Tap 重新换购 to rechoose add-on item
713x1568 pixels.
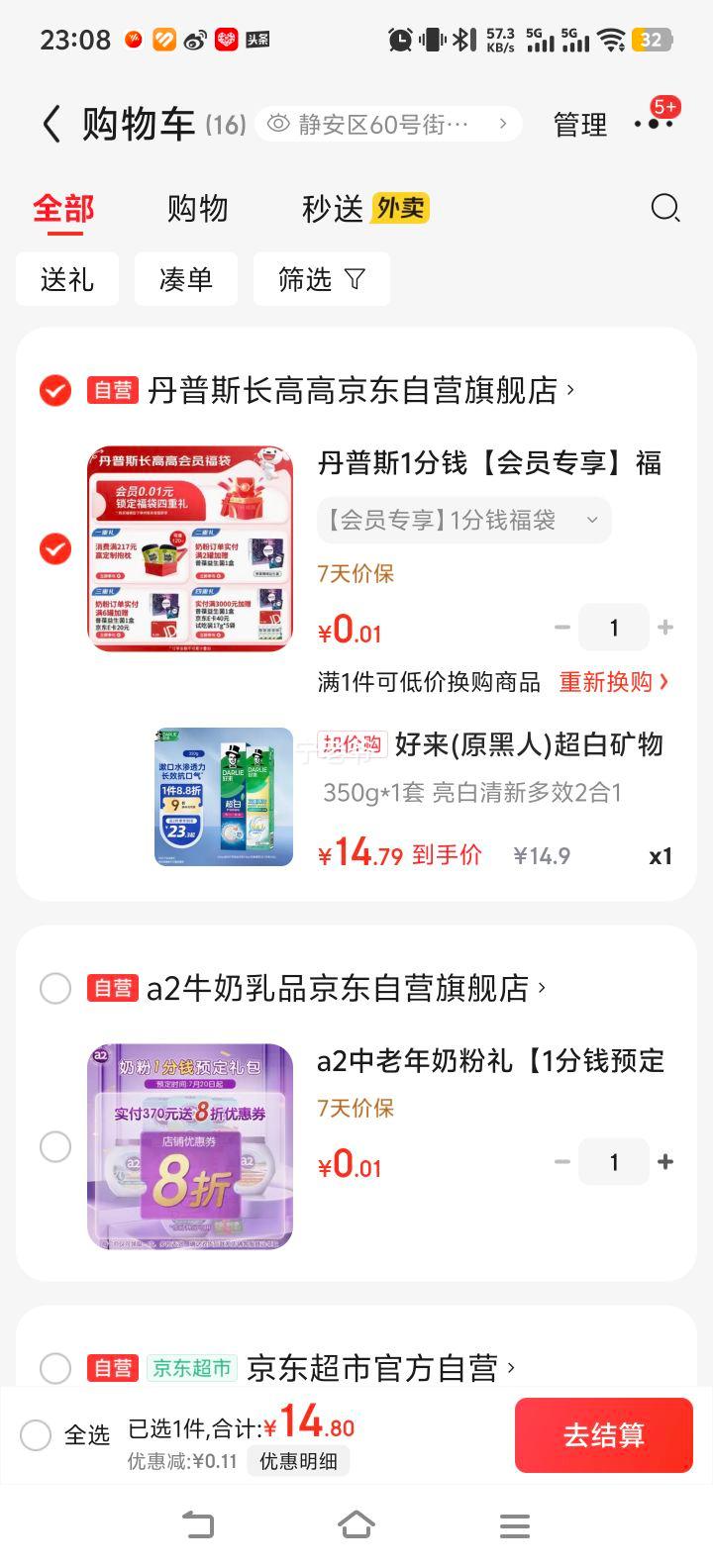613,682
